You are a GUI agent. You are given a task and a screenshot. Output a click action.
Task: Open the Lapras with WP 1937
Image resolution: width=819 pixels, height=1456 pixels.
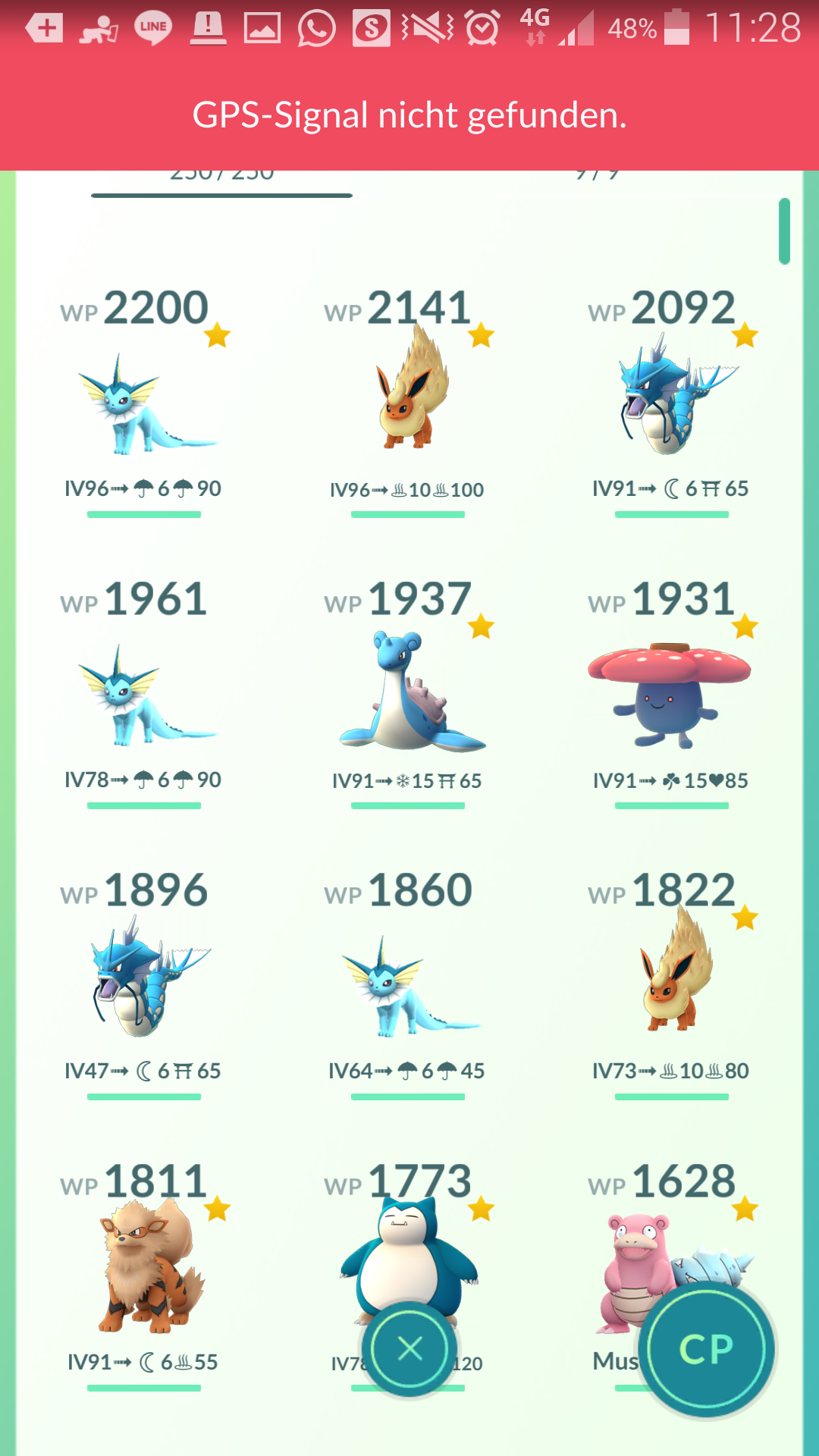pos(409,692)
